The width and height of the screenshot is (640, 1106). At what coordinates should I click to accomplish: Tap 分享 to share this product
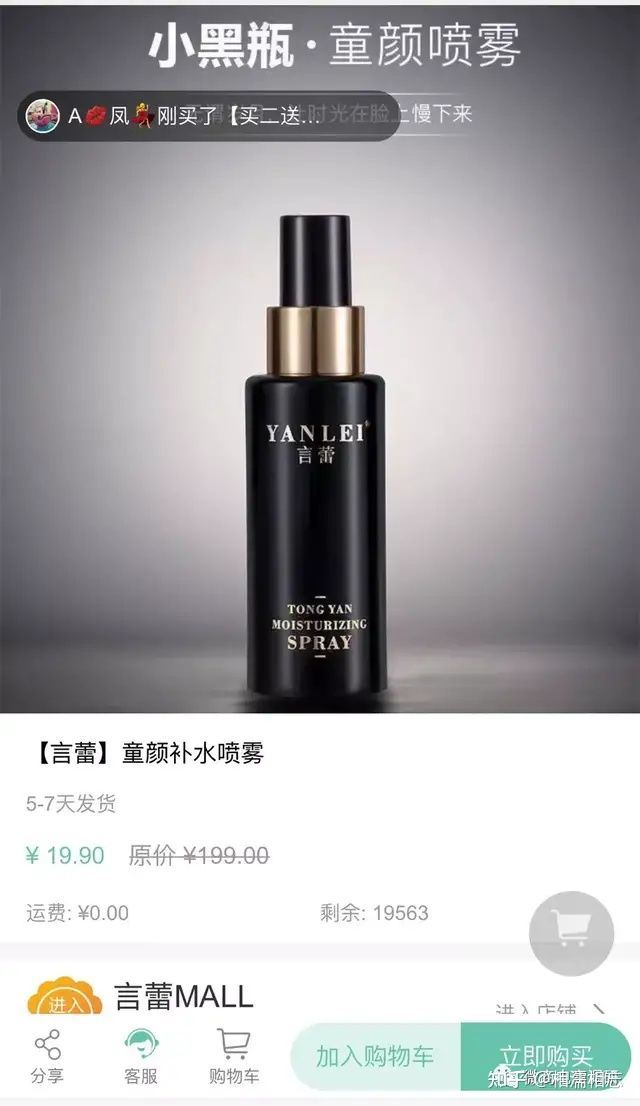pyautogui.click(x=47, y=1056)
